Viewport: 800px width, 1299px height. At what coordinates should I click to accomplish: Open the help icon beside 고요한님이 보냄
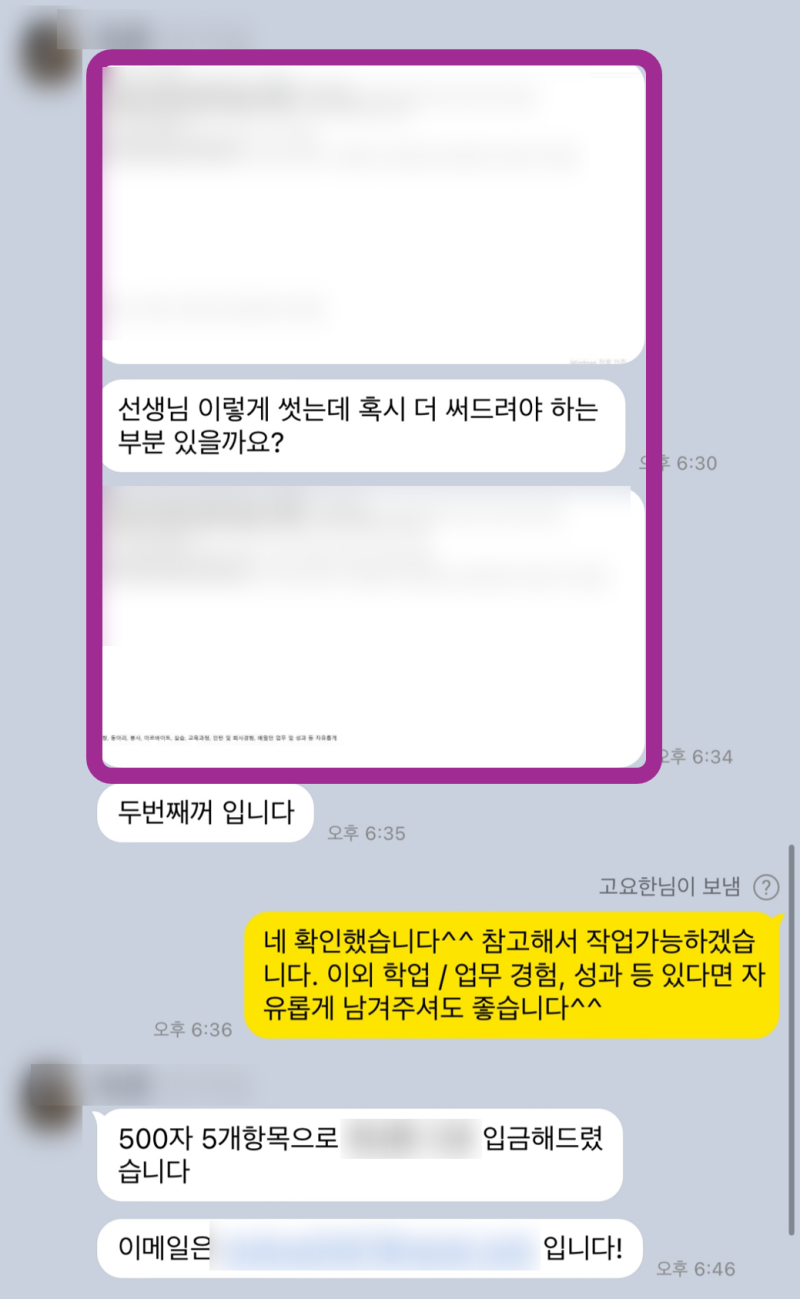tap(766, 887)
